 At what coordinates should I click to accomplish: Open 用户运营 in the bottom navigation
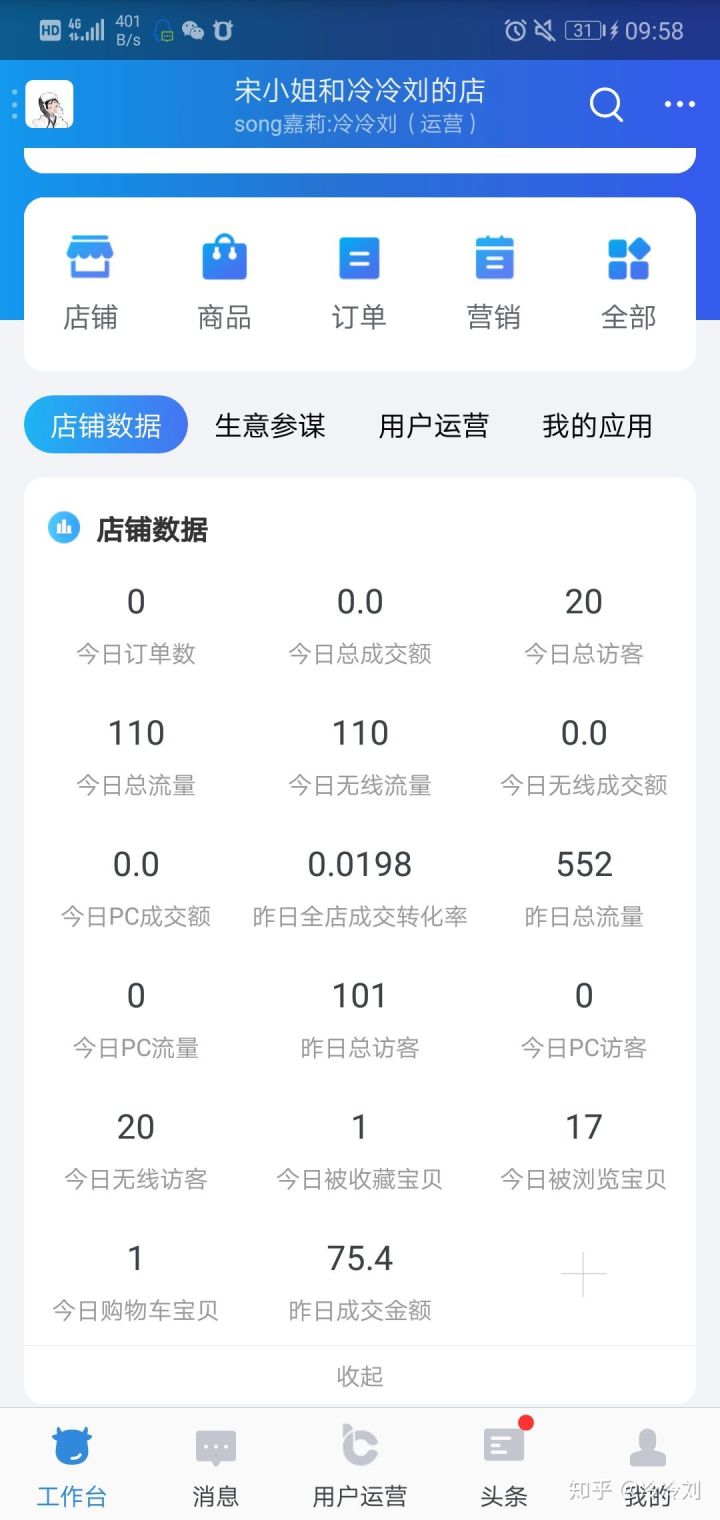[360, 1466]
